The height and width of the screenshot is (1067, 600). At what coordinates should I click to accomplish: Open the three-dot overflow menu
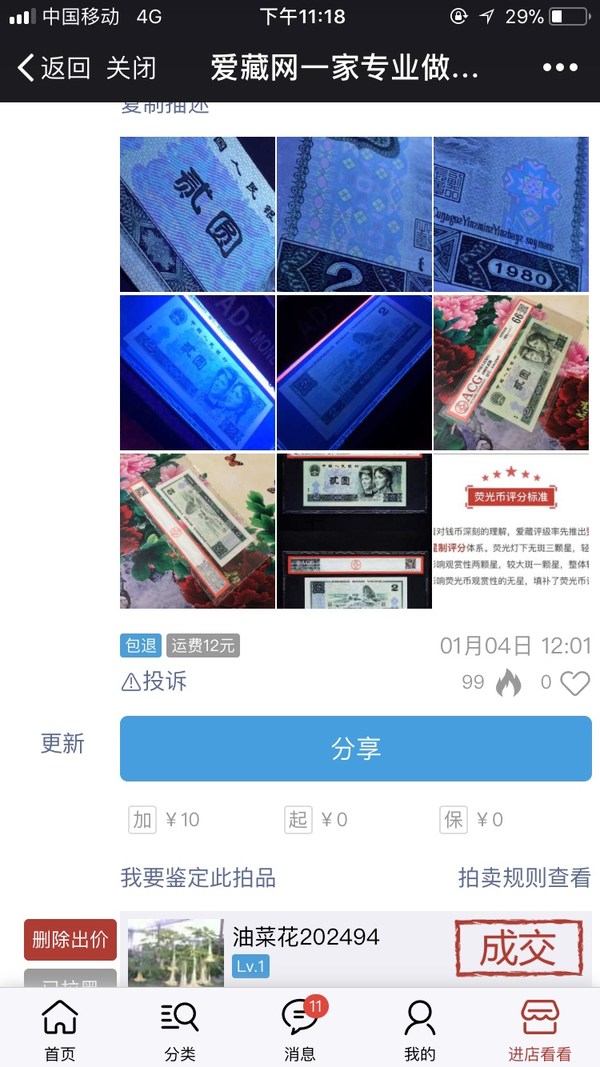560,68
